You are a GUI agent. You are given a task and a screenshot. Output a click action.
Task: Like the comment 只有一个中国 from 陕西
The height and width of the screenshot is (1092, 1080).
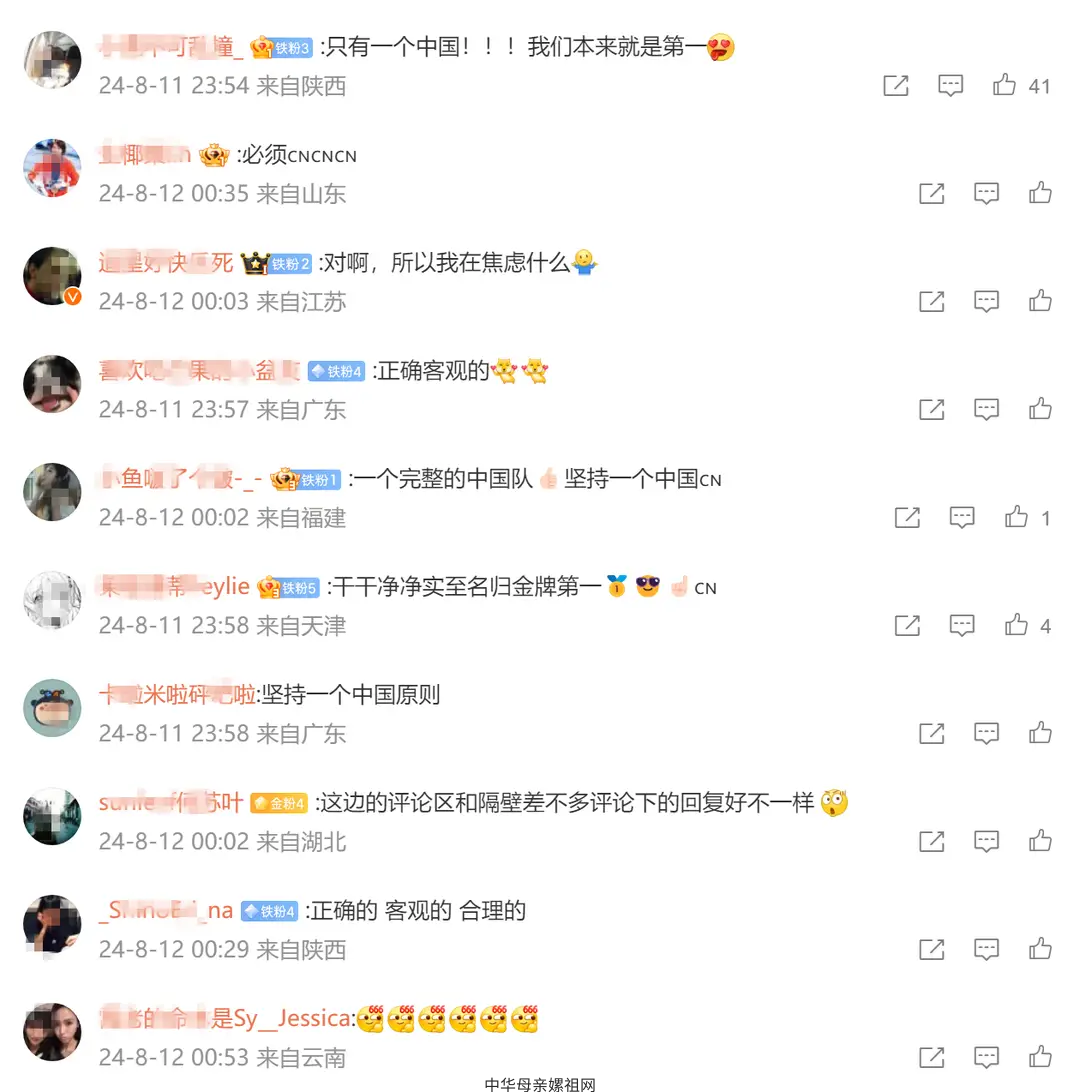1004,85
